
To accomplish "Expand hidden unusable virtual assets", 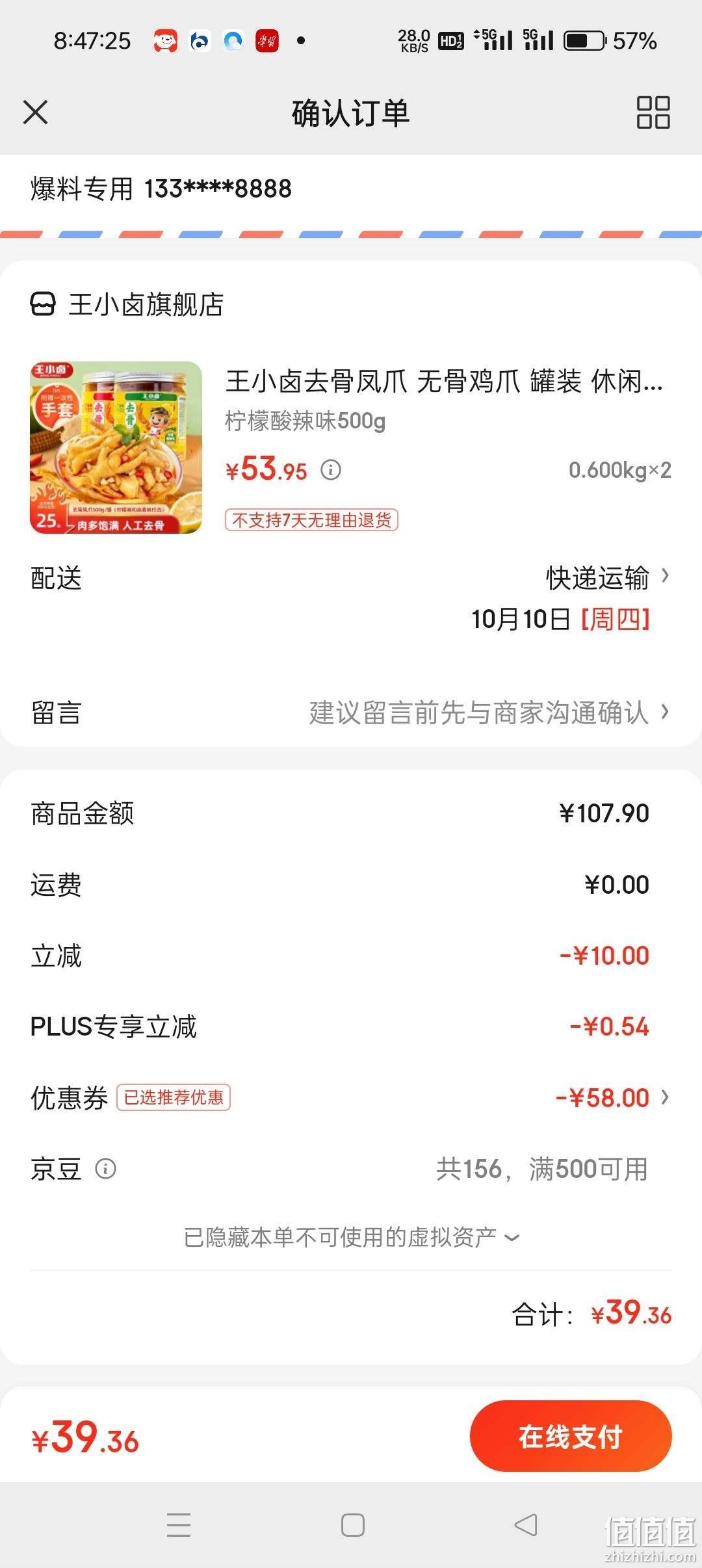I will [x=351, y=1237].
